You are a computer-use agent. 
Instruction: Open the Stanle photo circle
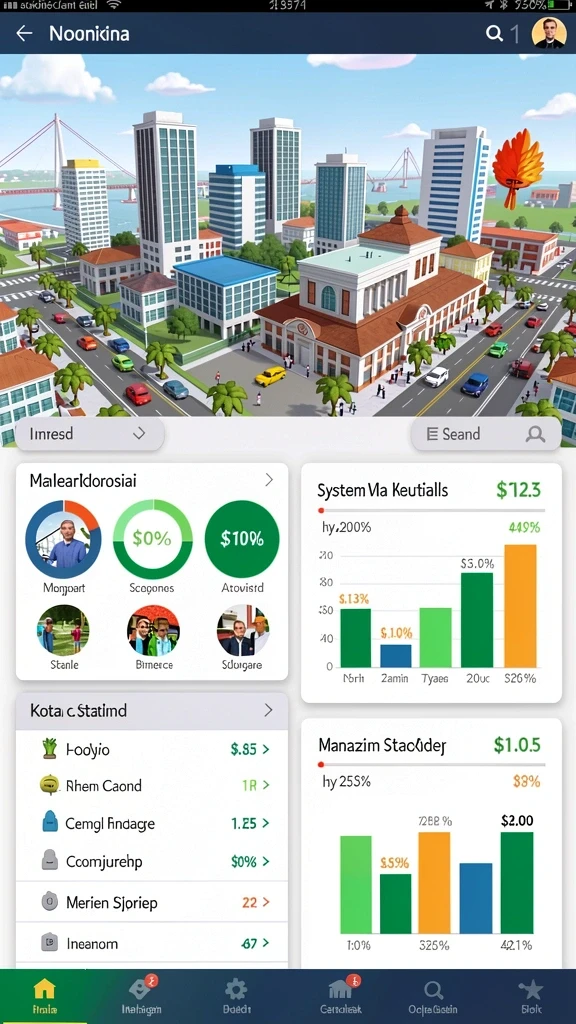point(63,630)
